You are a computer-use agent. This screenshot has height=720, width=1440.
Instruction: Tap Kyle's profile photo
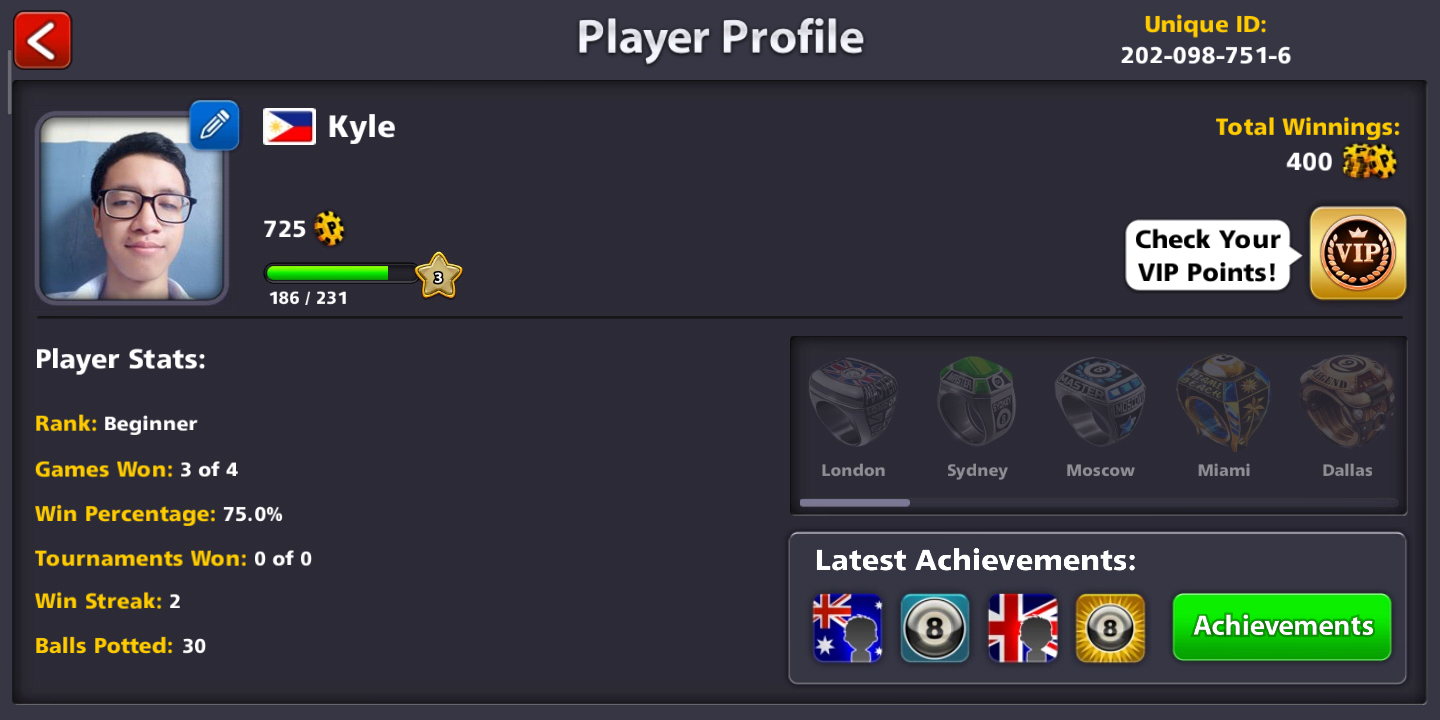click(132, 208)
